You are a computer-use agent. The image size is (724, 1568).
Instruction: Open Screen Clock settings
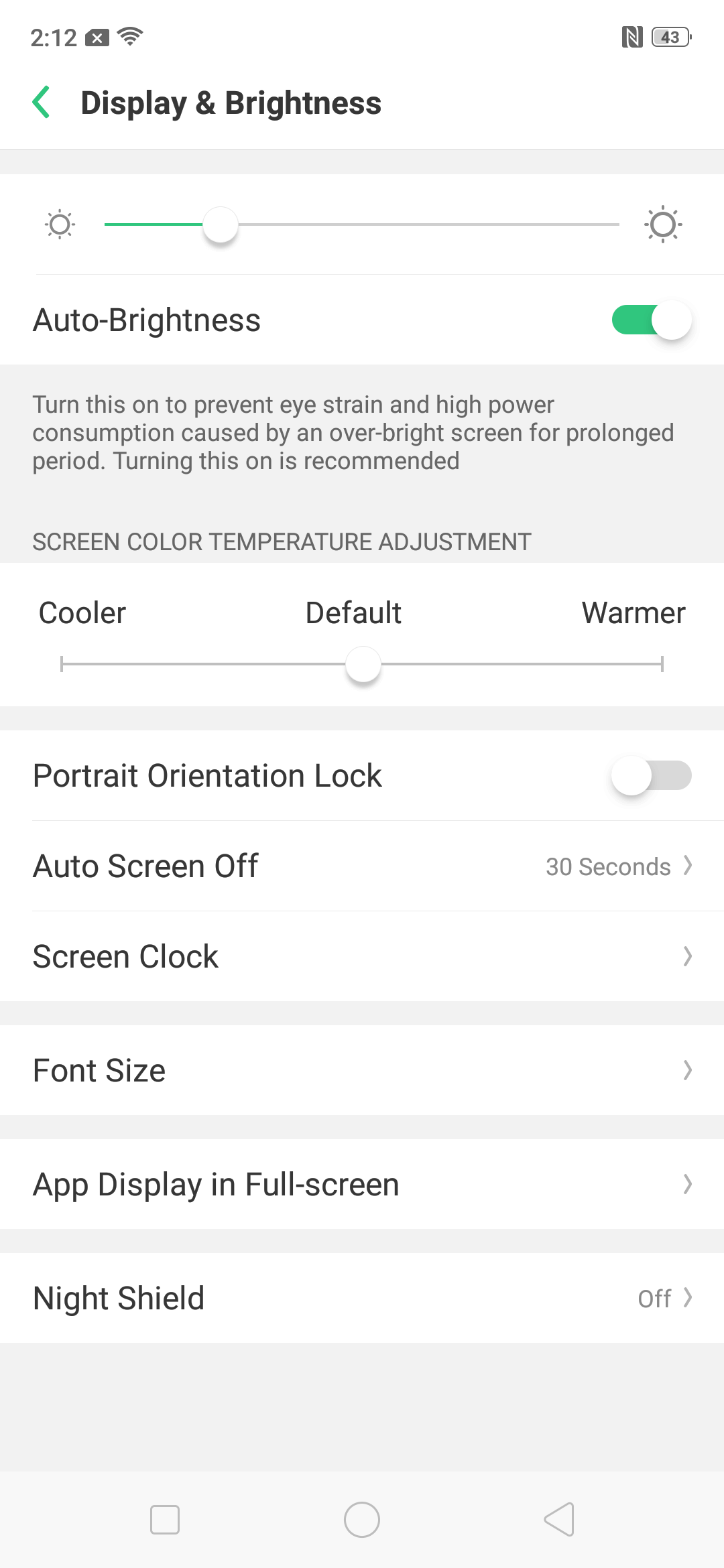[x=362, y=956]
